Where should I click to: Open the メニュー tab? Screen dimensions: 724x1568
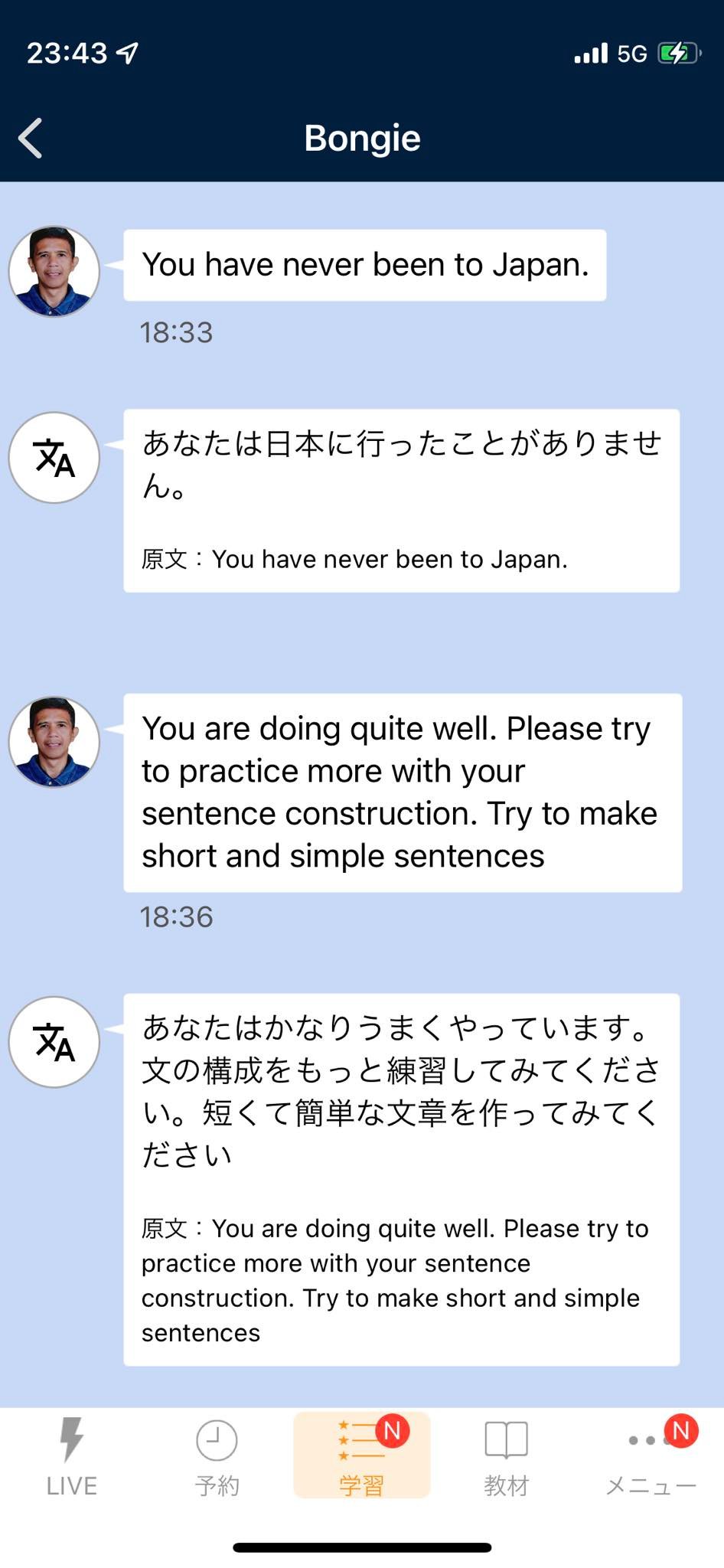[651, 1456]
